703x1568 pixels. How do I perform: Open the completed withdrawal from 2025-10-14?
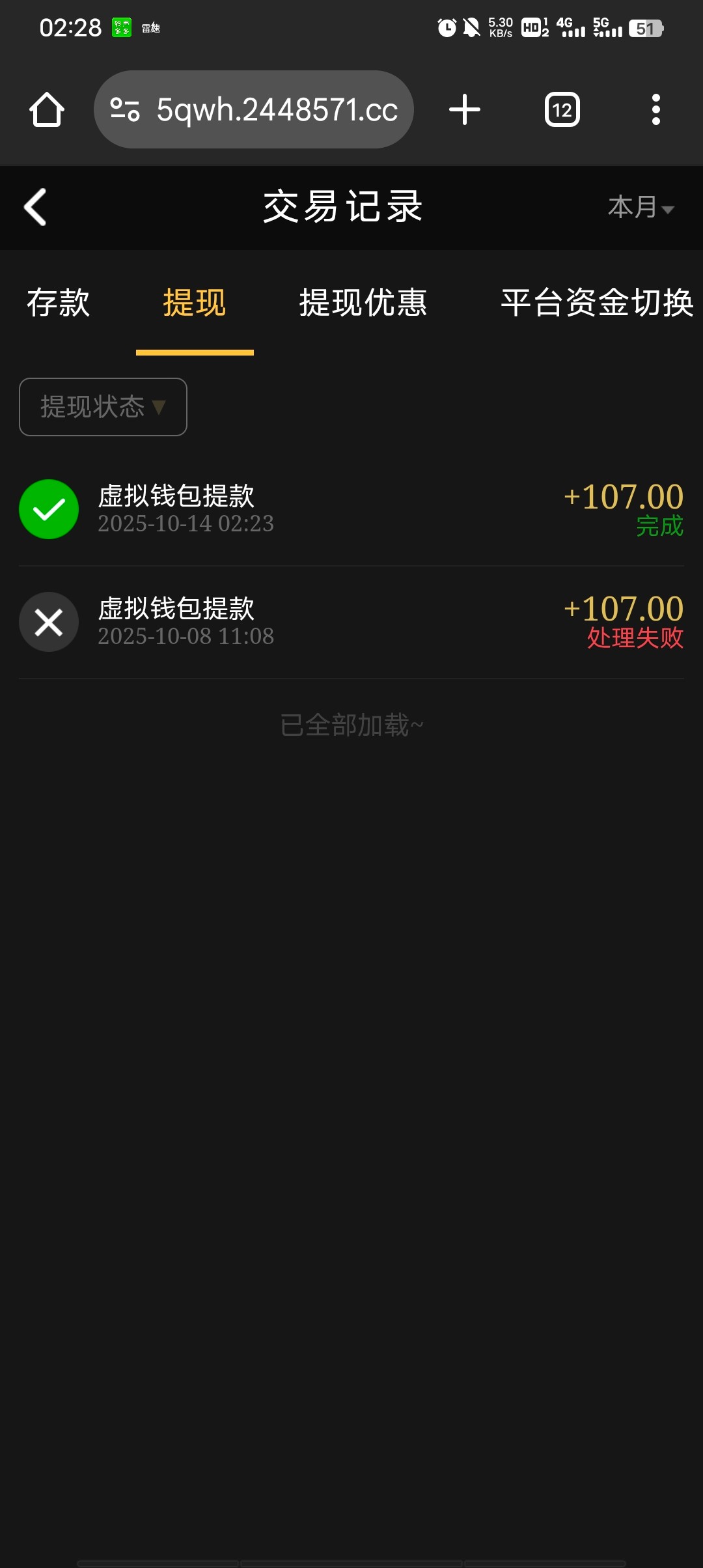[x=351, y=509]
